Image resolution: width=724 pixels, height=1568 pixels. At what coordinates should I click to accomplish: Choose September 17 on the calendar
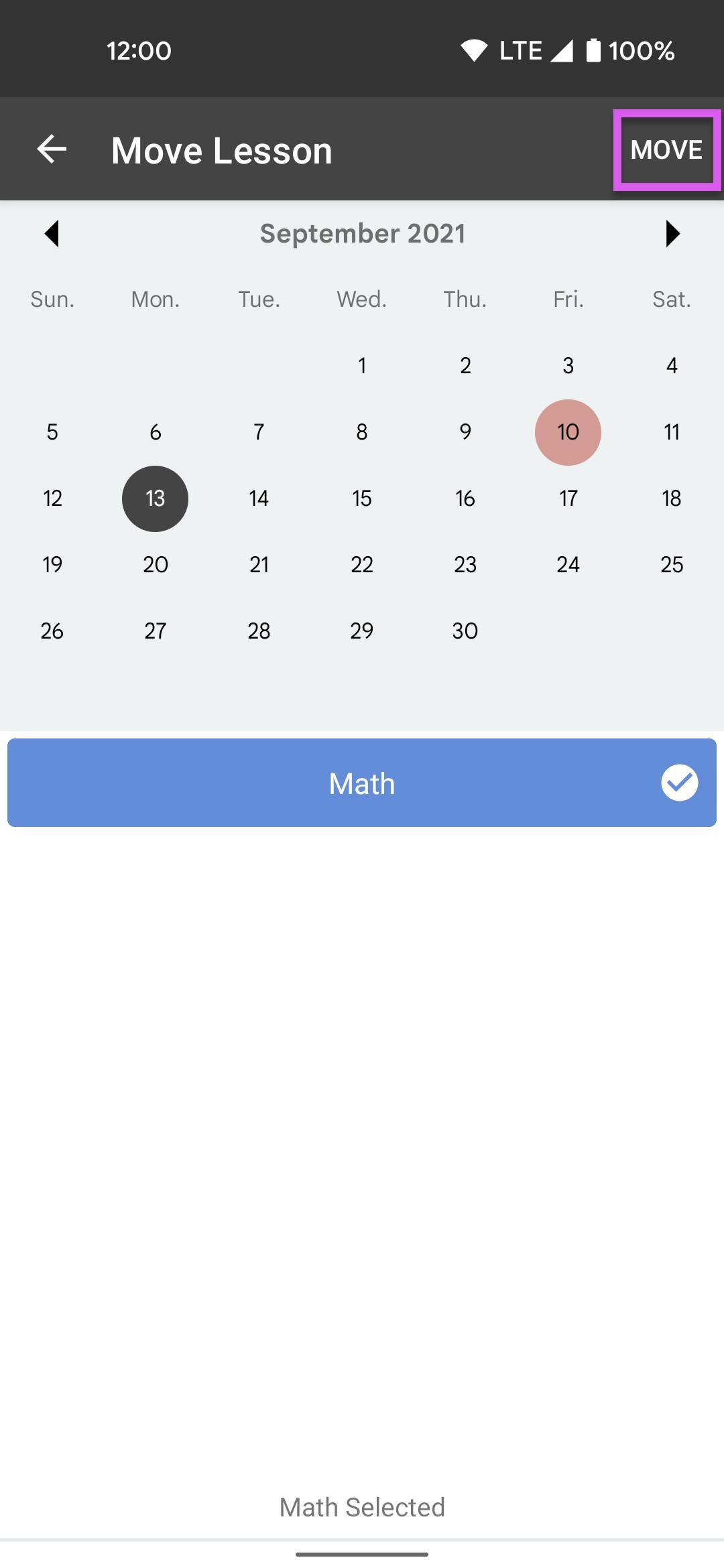568,499
